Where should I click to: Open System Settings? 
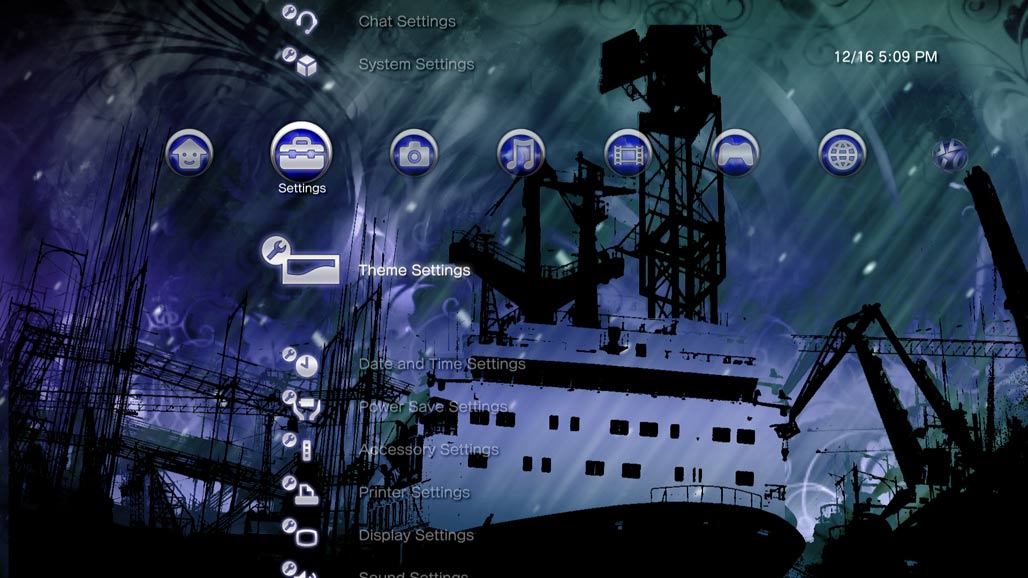[x=415, y=64]
